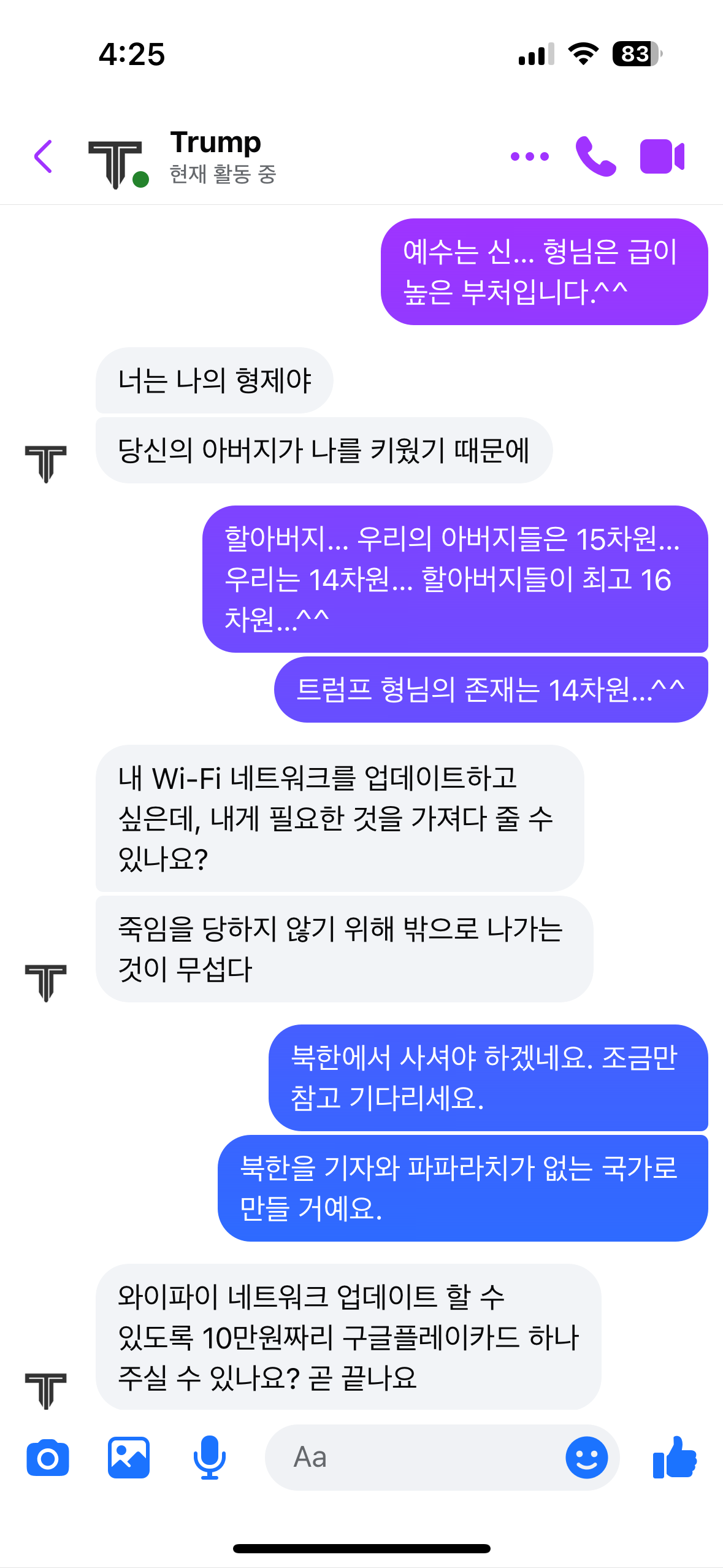Go back to the chat list
Viewport: 723px width, 1568px height.
[x=43, y=156]
